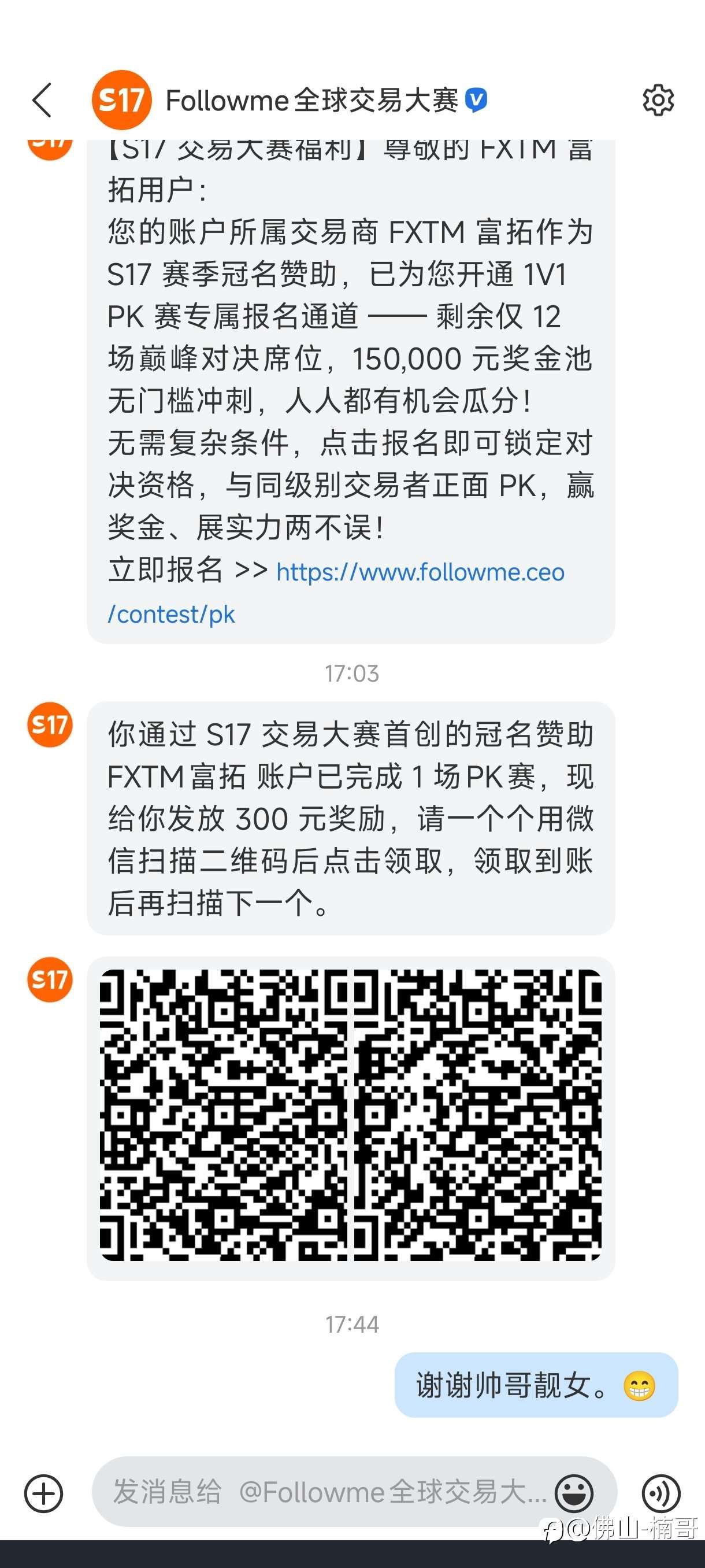Tap the back arrow to leave chat
Image resolution: width=705 pixels, height=1568 pixels.
[42, 100]
